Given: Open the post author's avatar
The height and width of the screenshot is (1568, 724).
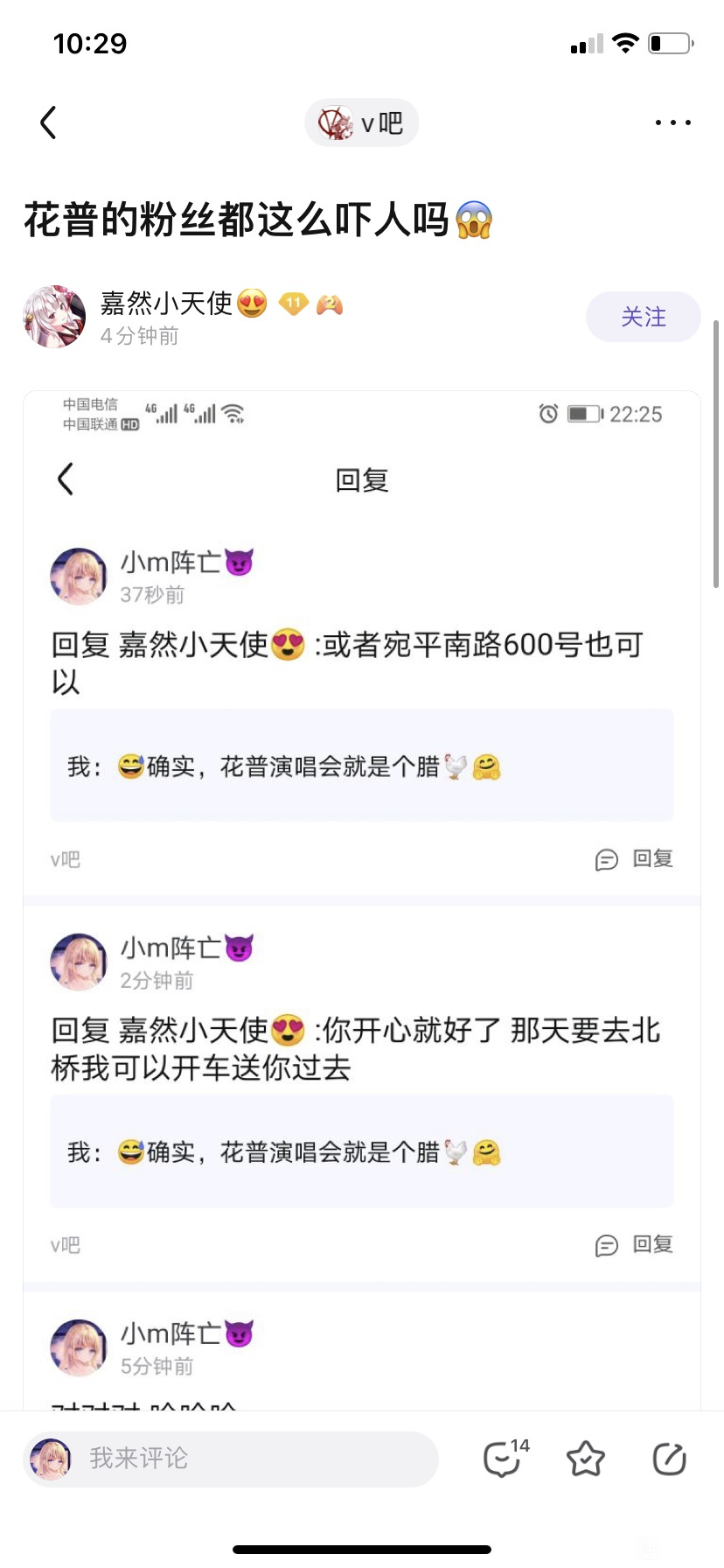Looking at the screenshot, I should pyautogui.click(x=54, y=317).
